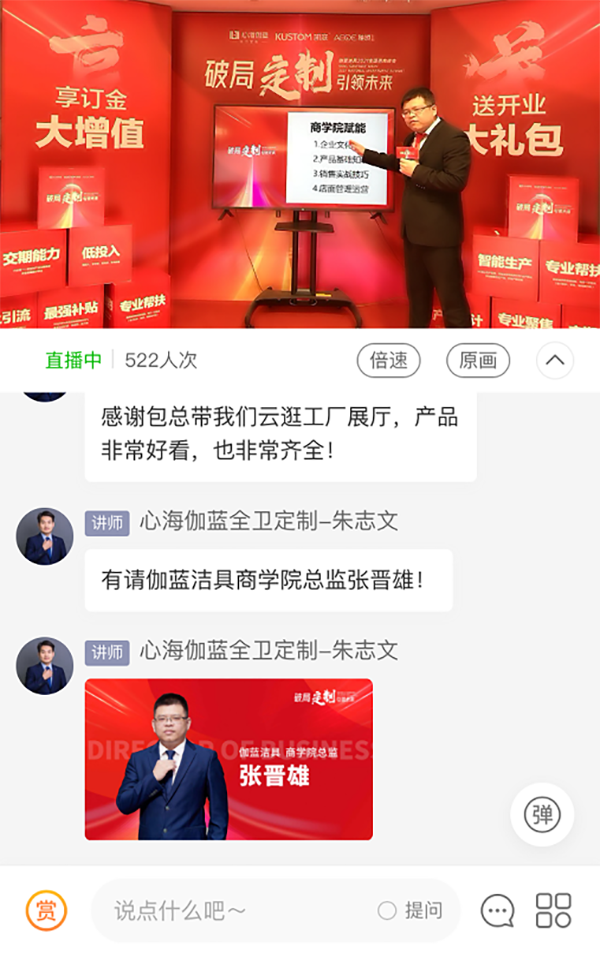Select the 原画 video quality button
The height and width of the screenshot is (953, 600).
[478, 360]
